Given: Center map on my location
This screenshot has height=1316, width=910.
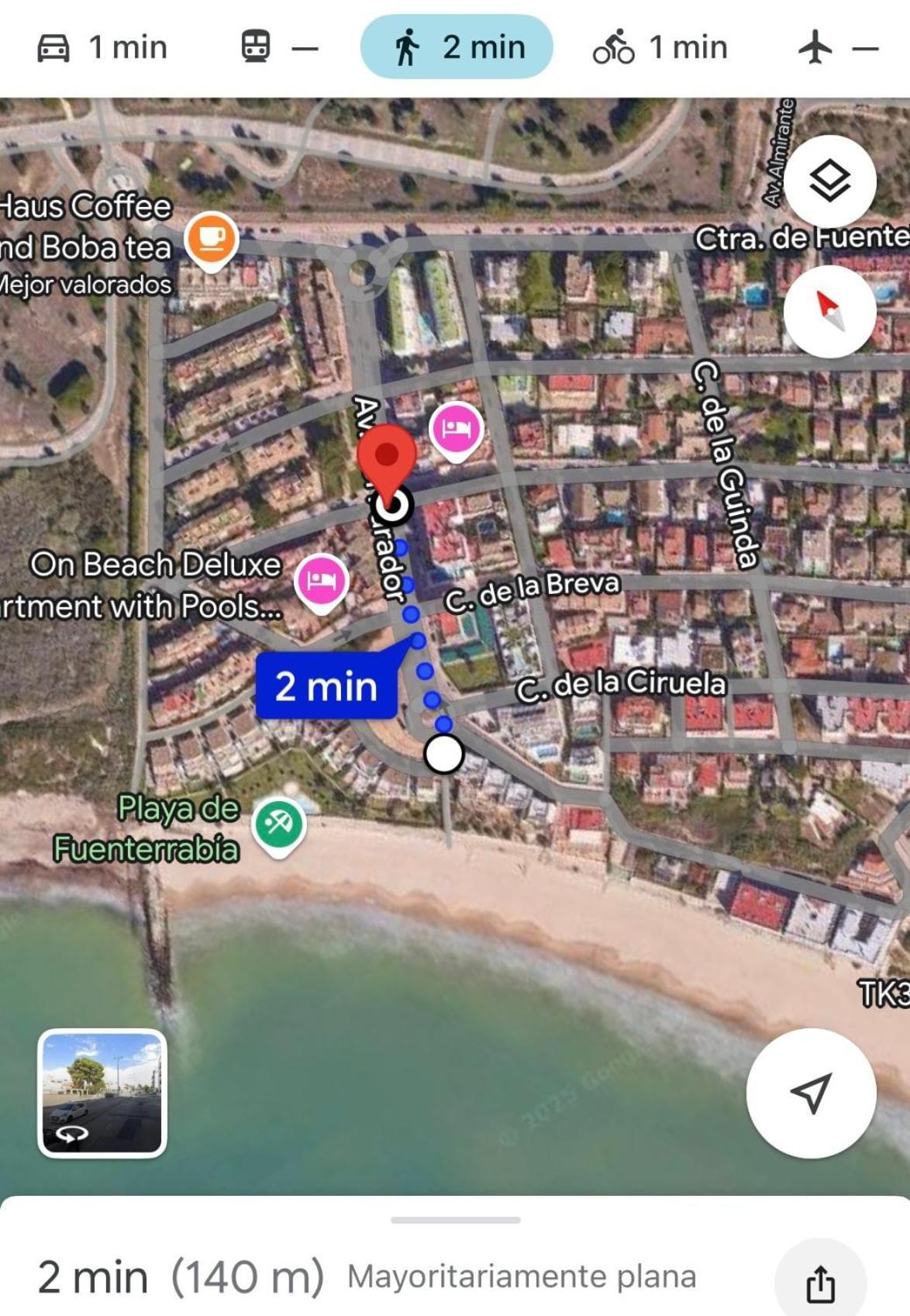Looking at the screenshot, I should click(811, 1093).
